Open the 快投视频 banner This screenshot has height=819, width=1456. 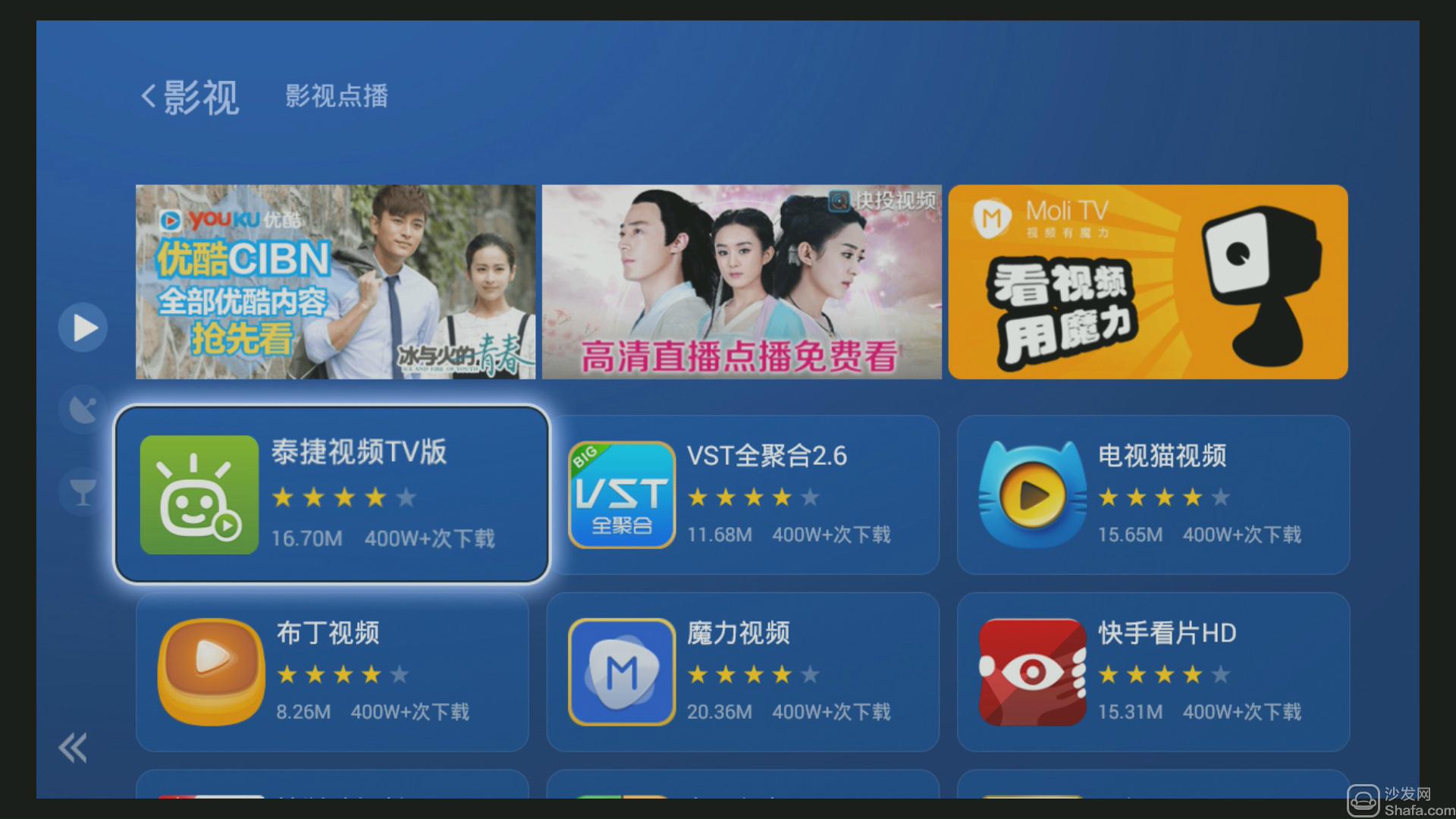(x=742, y=282)
